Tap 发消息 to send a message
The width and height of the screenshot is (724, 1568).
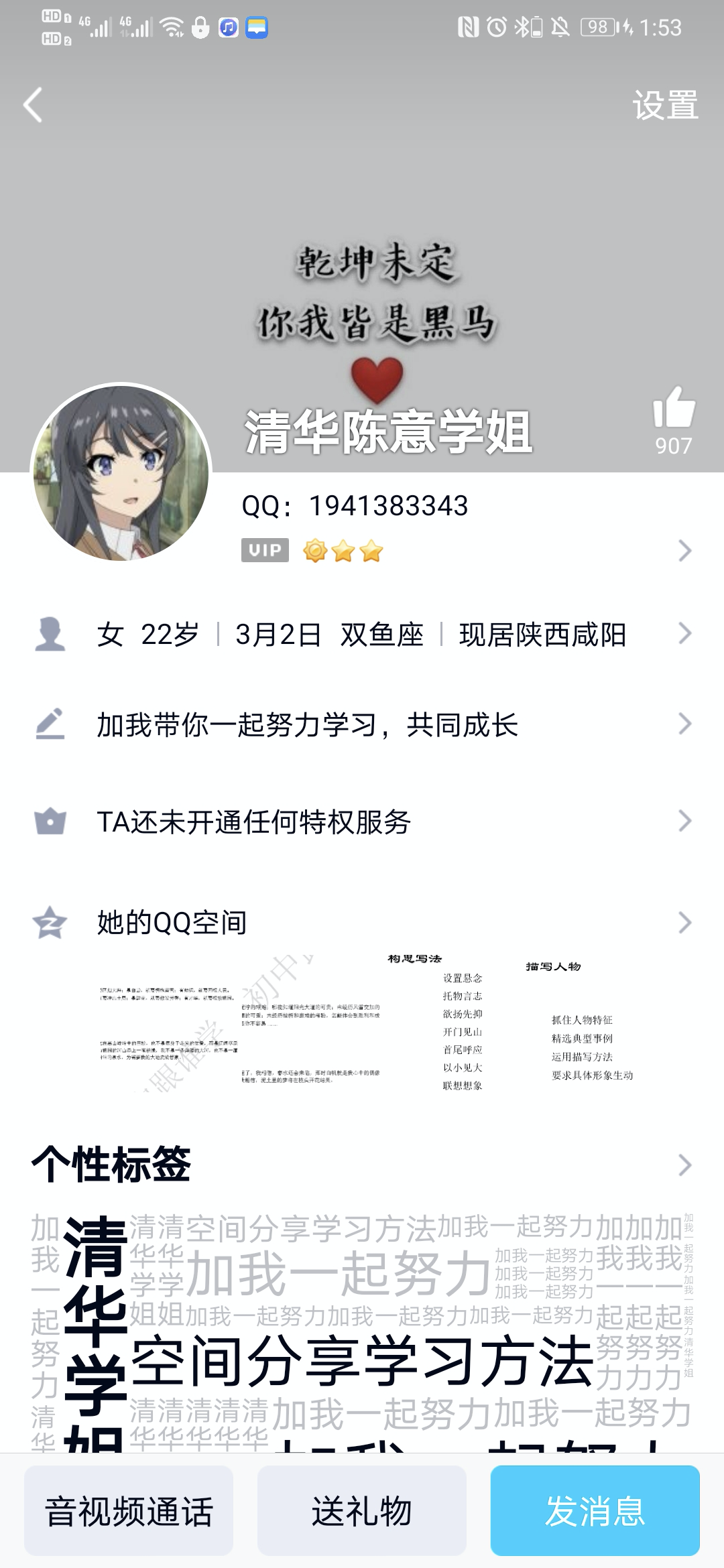[x=595, y=1511]
